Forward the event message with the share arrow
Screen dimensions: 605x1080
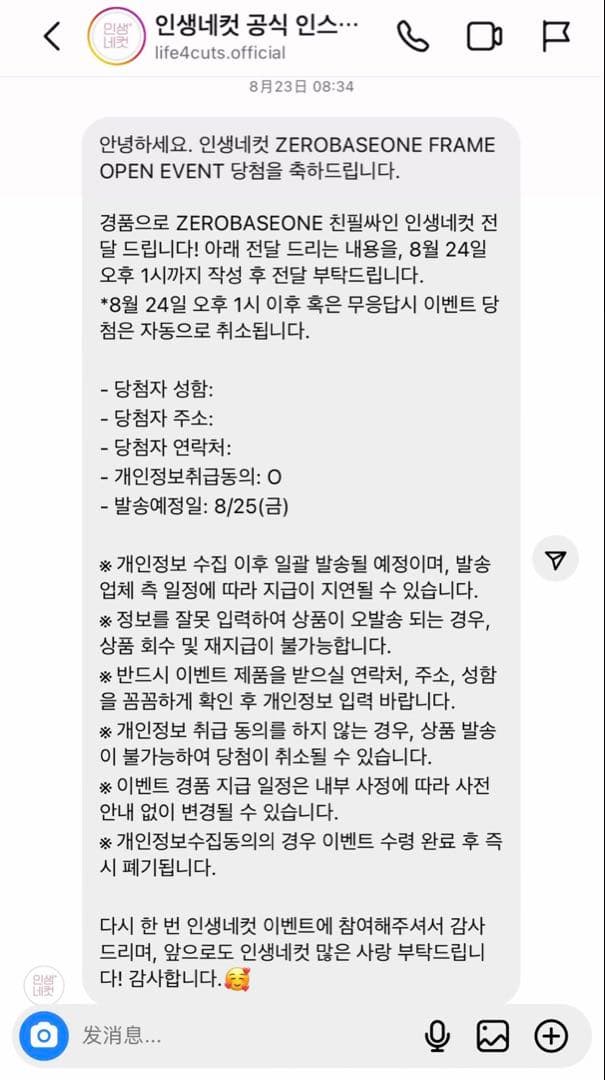click(x=555, y=559)
